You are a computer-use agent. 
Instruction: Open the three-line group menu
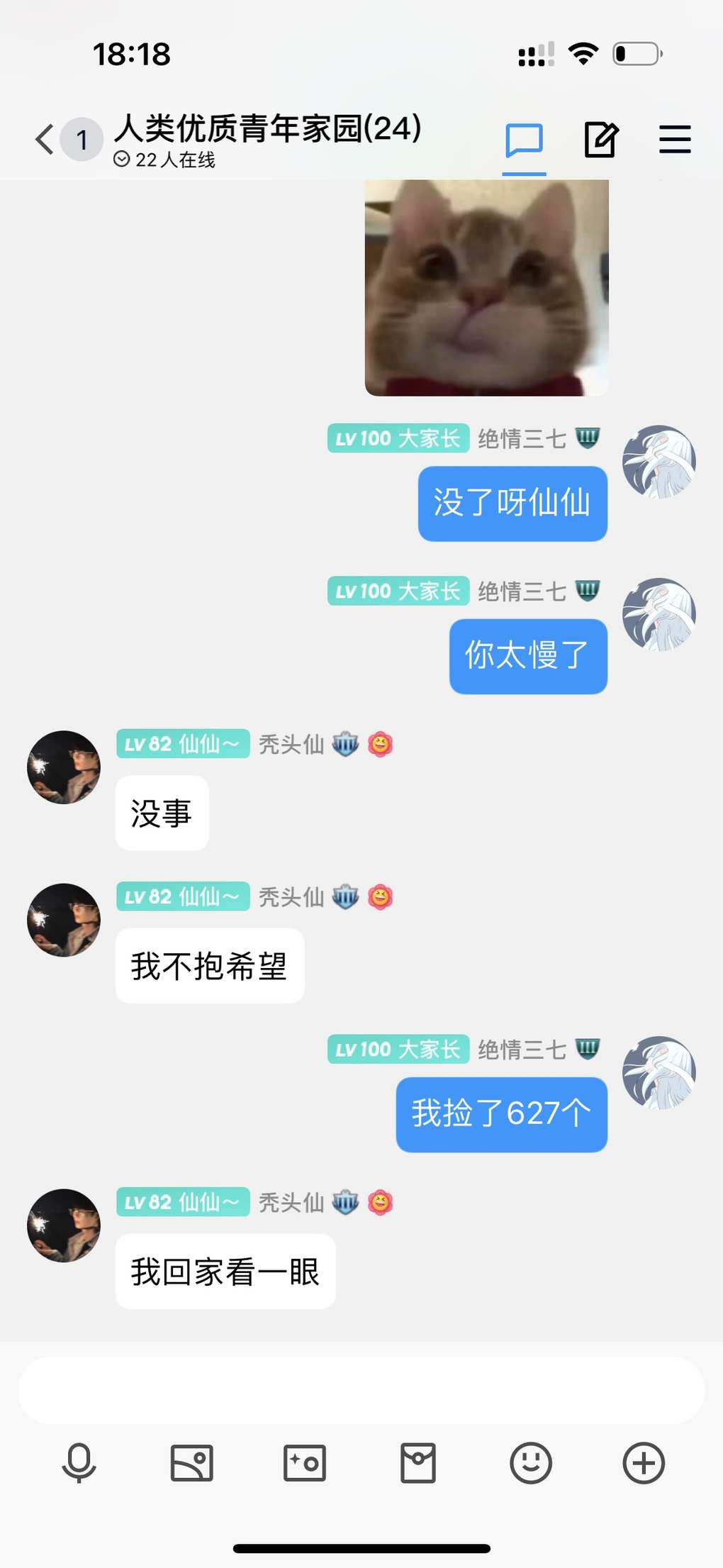[x=675, y=140]
